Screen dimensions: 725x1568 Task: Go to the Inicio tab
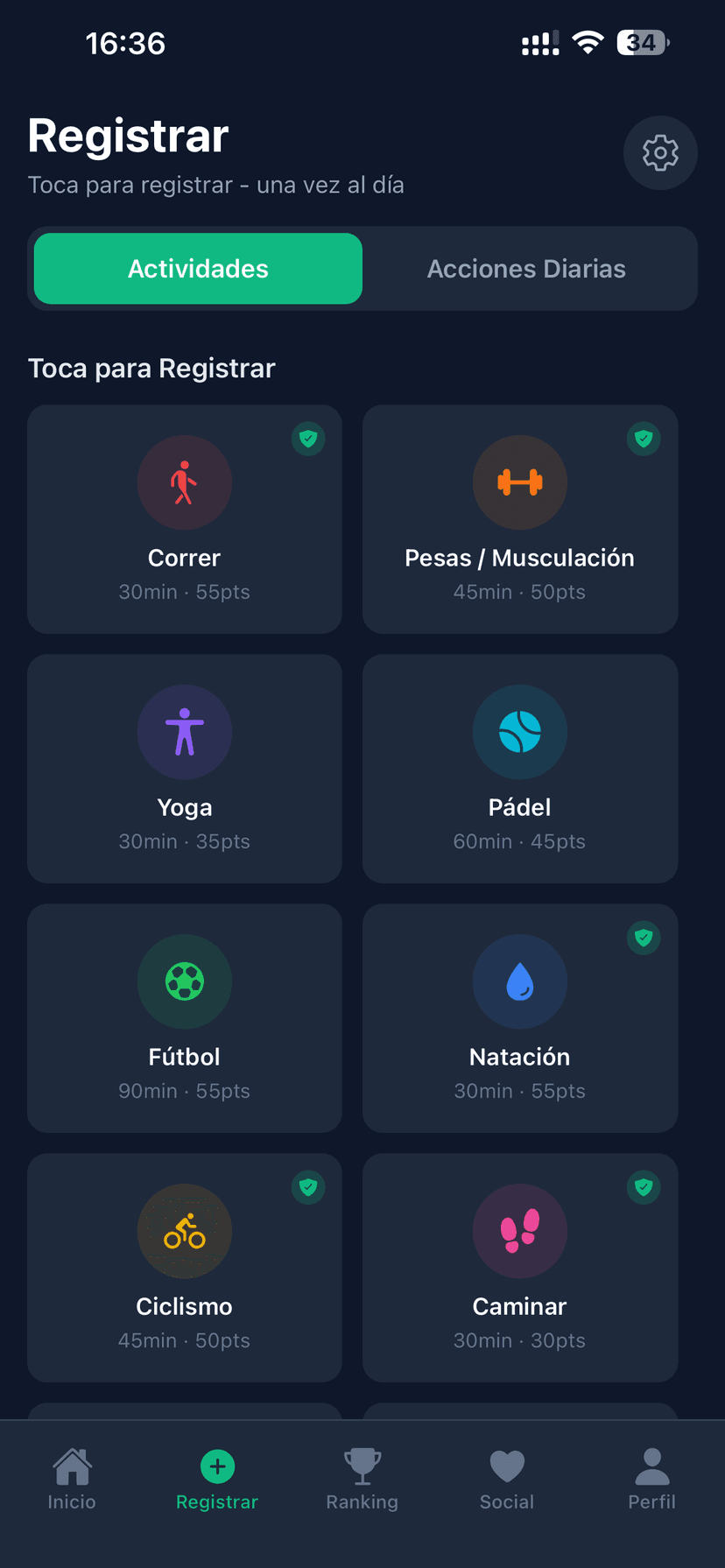click(72, 1480)
